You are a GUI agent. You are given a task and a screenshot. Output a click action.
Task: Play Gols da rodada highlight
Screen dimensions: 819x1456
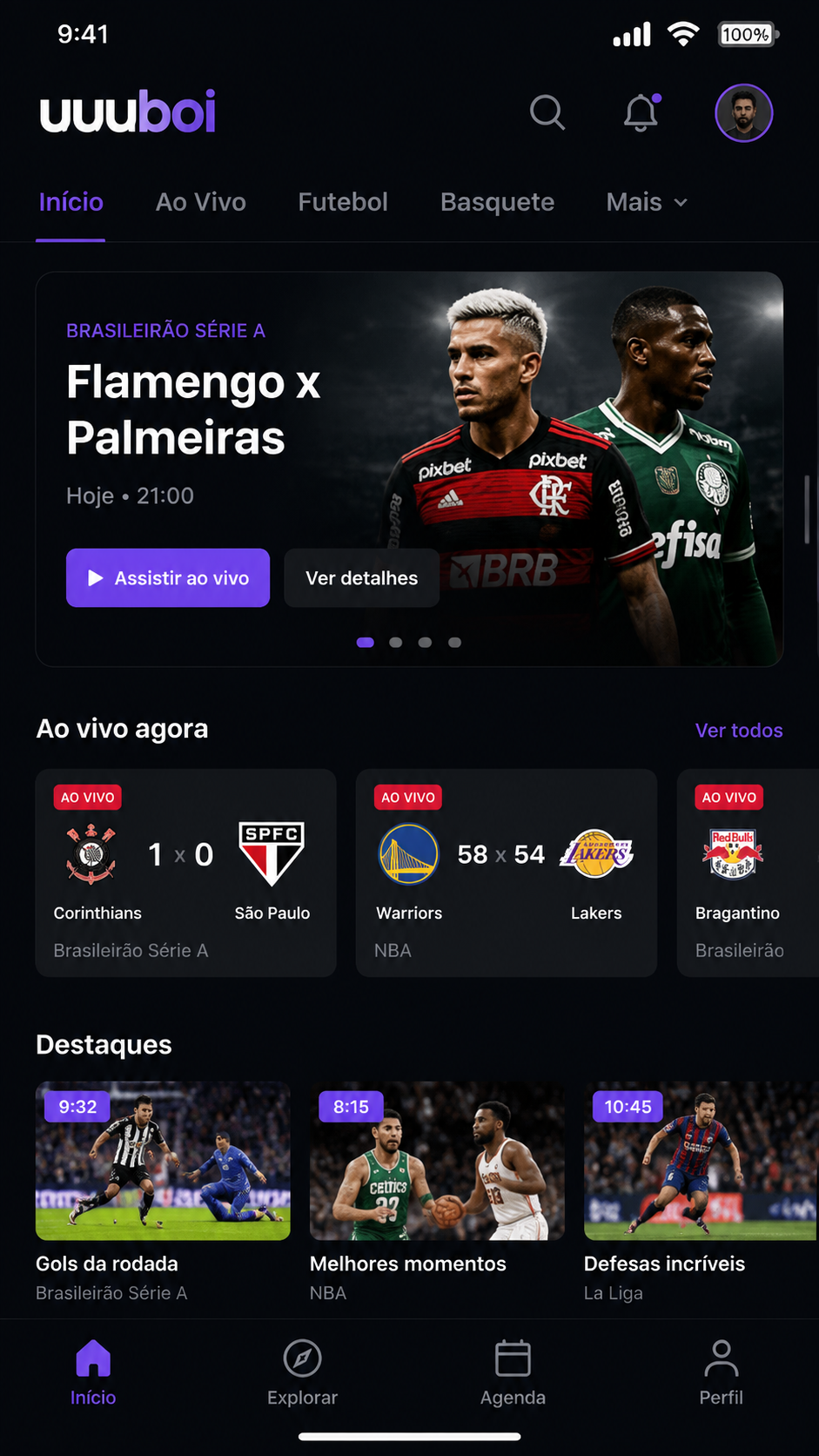pos(163,1161)
